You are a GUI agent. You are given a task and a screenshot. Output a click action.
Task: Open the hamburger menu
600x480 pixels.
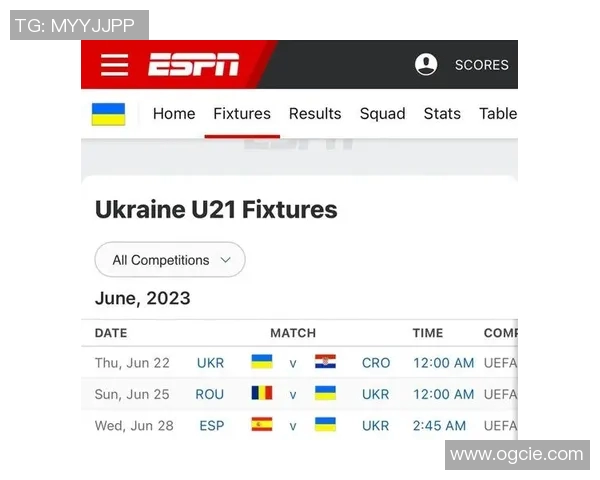(115, 65)
